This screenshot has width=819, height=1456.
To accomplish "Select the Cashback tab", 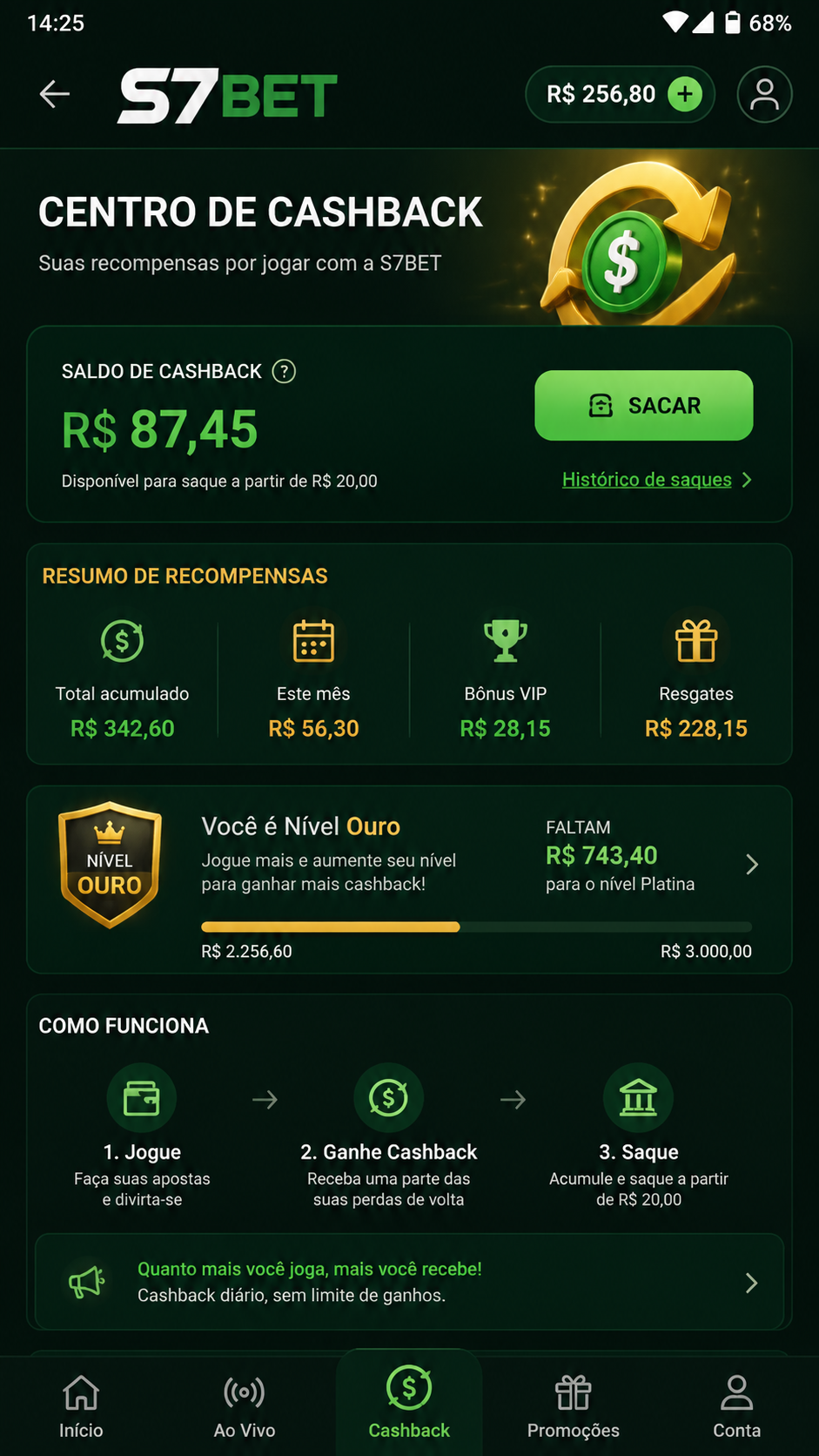I will [x=409, y=1402].
